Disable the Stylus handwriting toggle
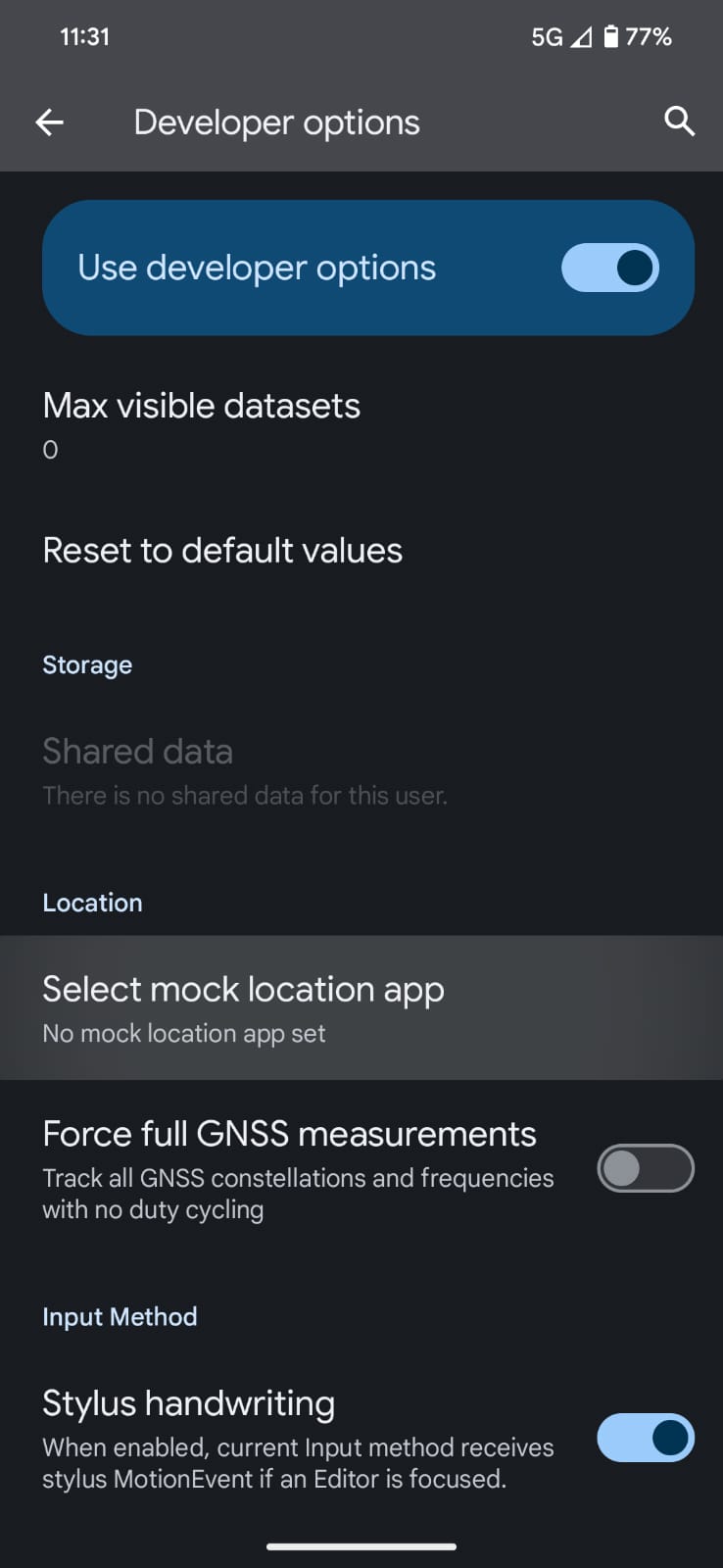The width and height of the screenshot is (723, 1568). 645,1438
